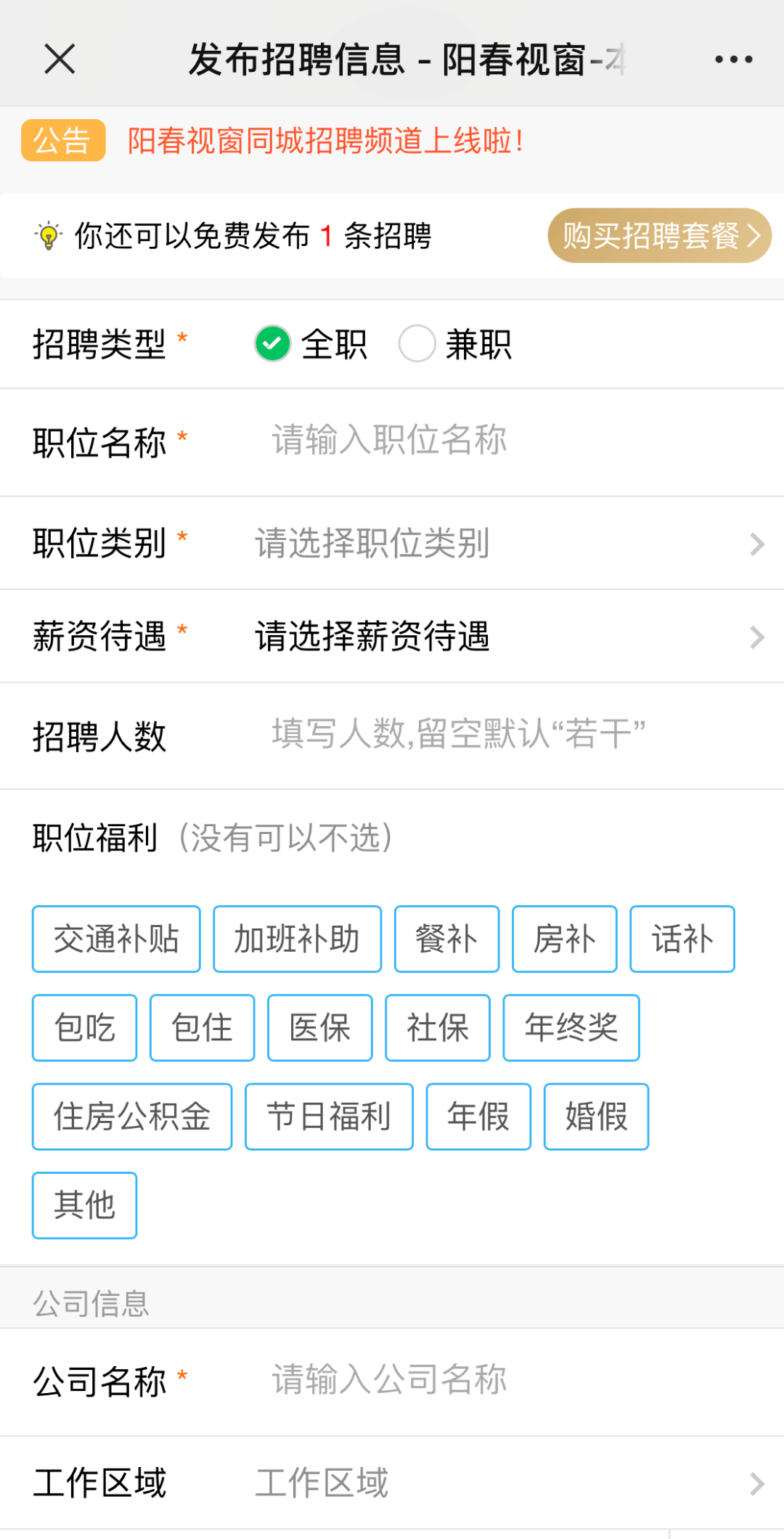Choose the 餐补 benefit chip

point(446,939)
